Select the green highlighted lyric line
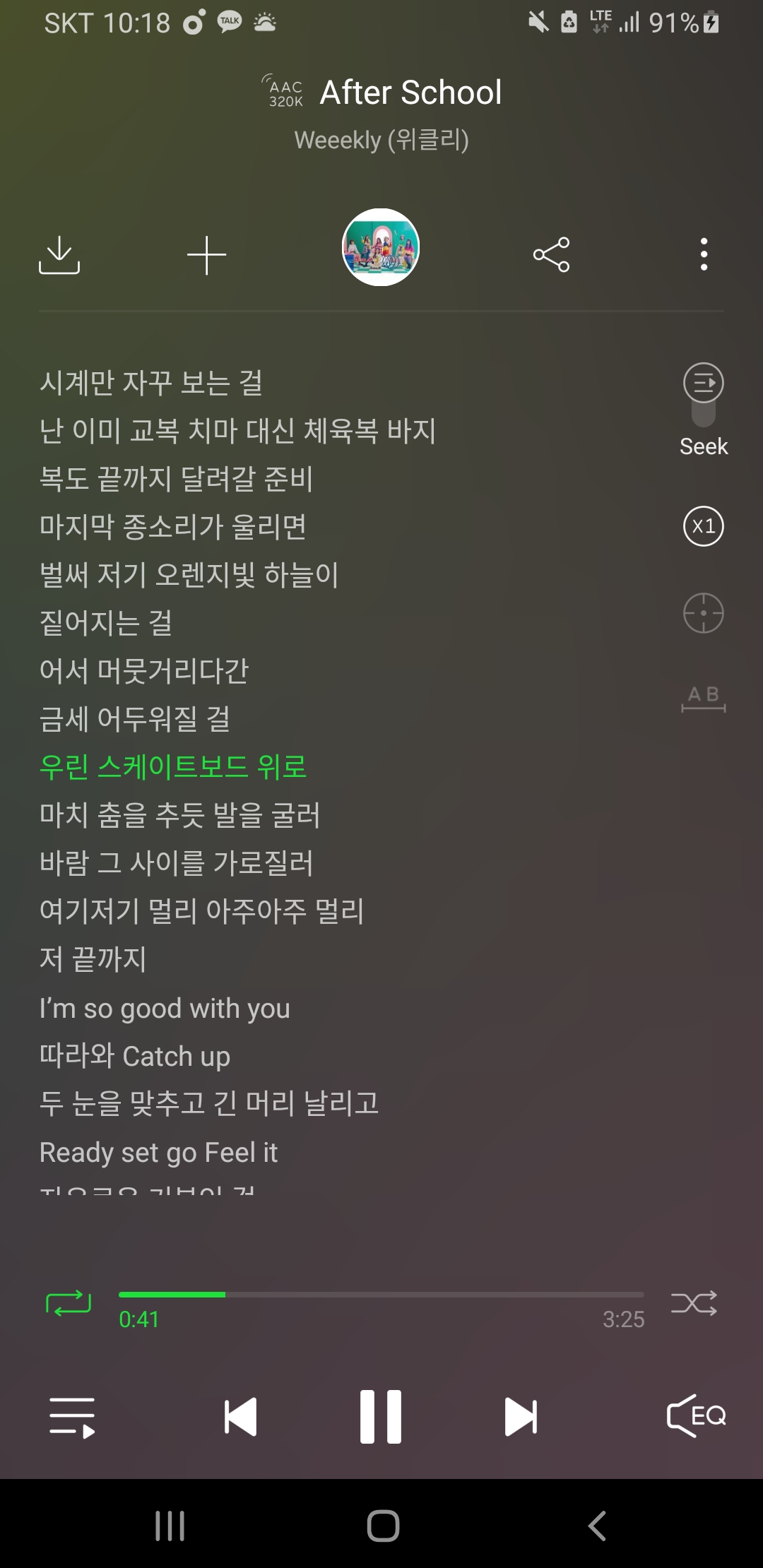 click(x=172, y=767)
